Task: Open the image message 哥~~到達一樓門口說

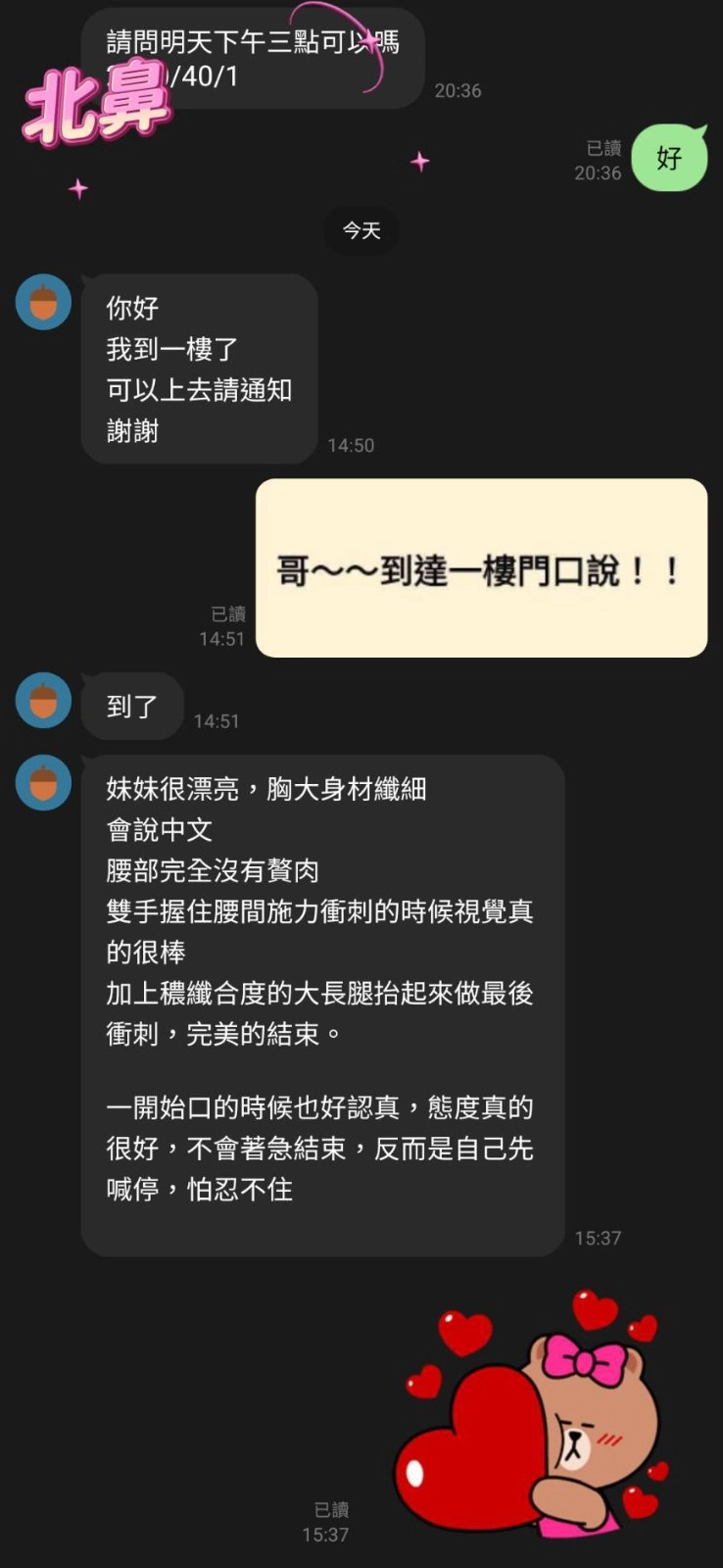Action: coord(481,567)
